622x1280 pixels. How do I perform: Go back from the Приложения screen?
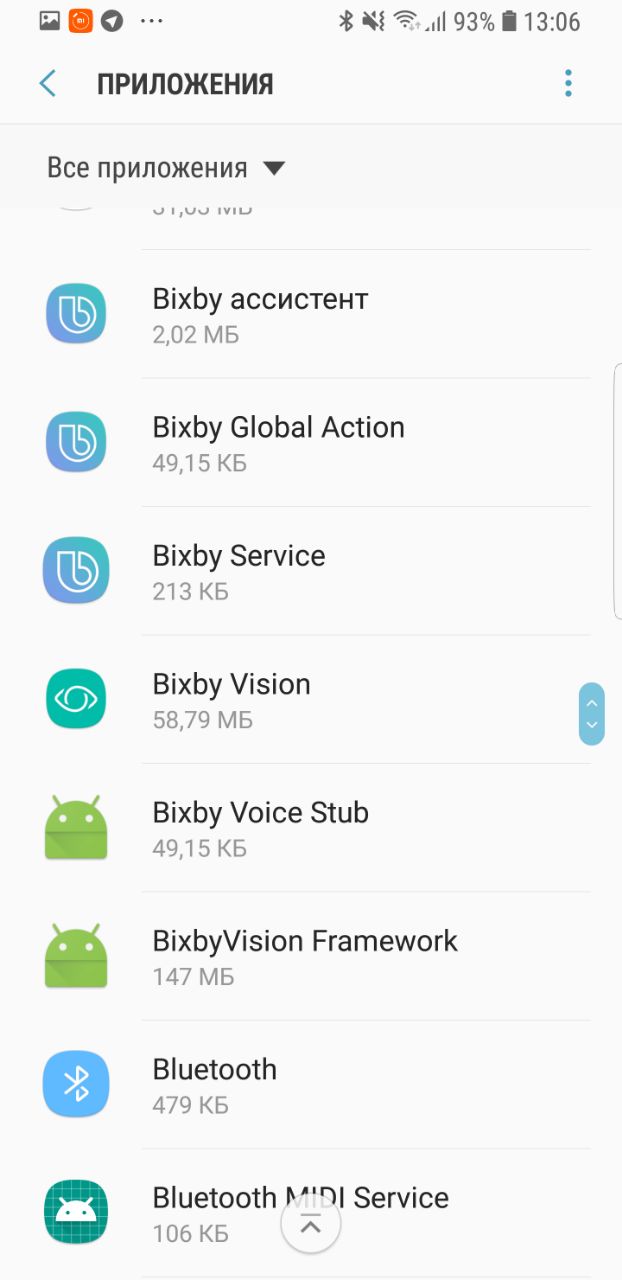[47, 84]
